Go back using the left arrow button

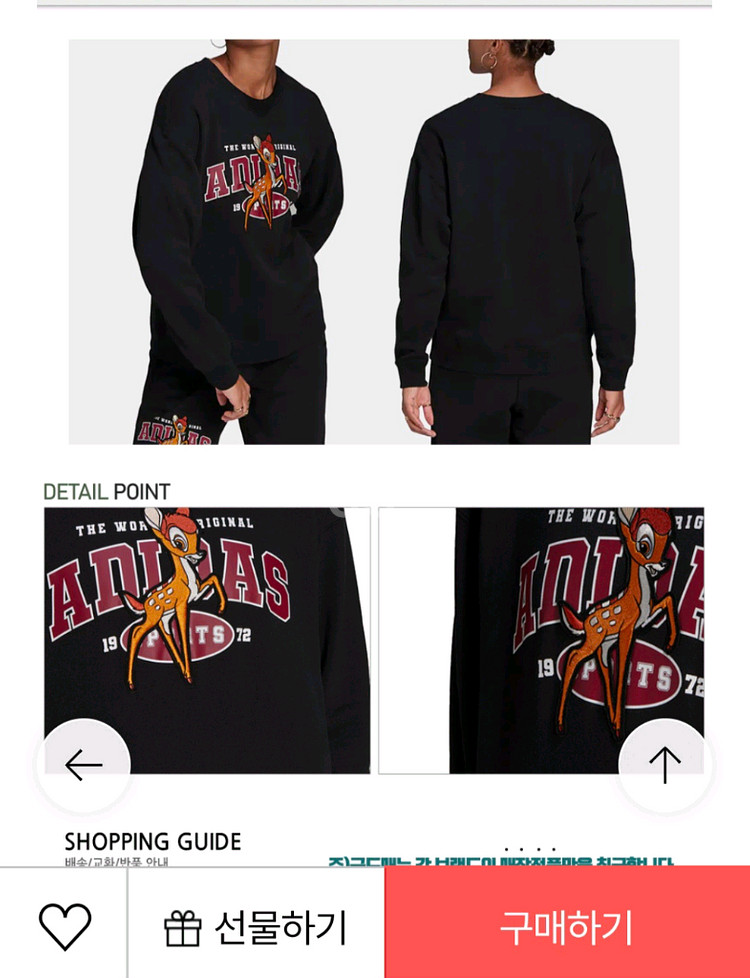84,765
